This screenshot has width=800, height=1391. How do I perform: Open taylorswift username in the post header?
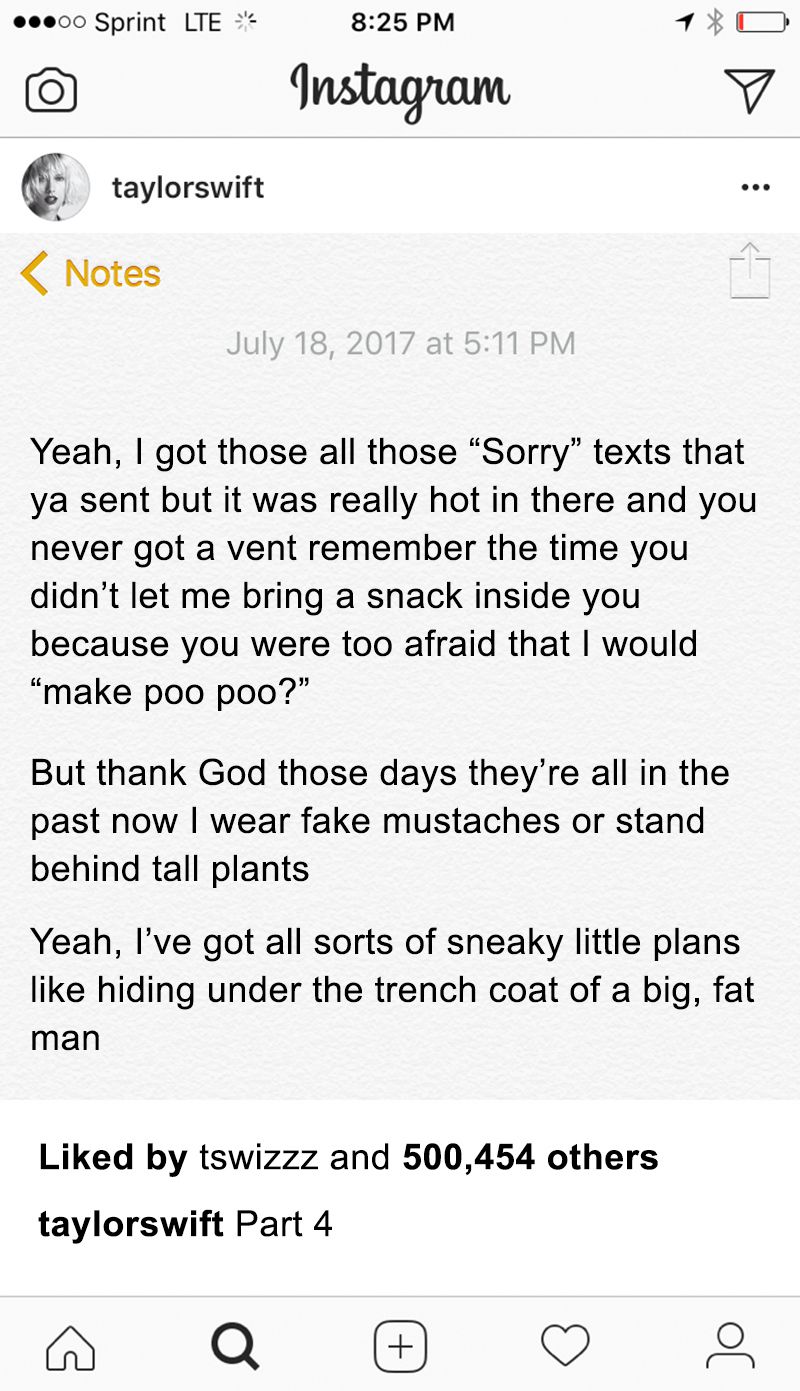pos(188,187)
